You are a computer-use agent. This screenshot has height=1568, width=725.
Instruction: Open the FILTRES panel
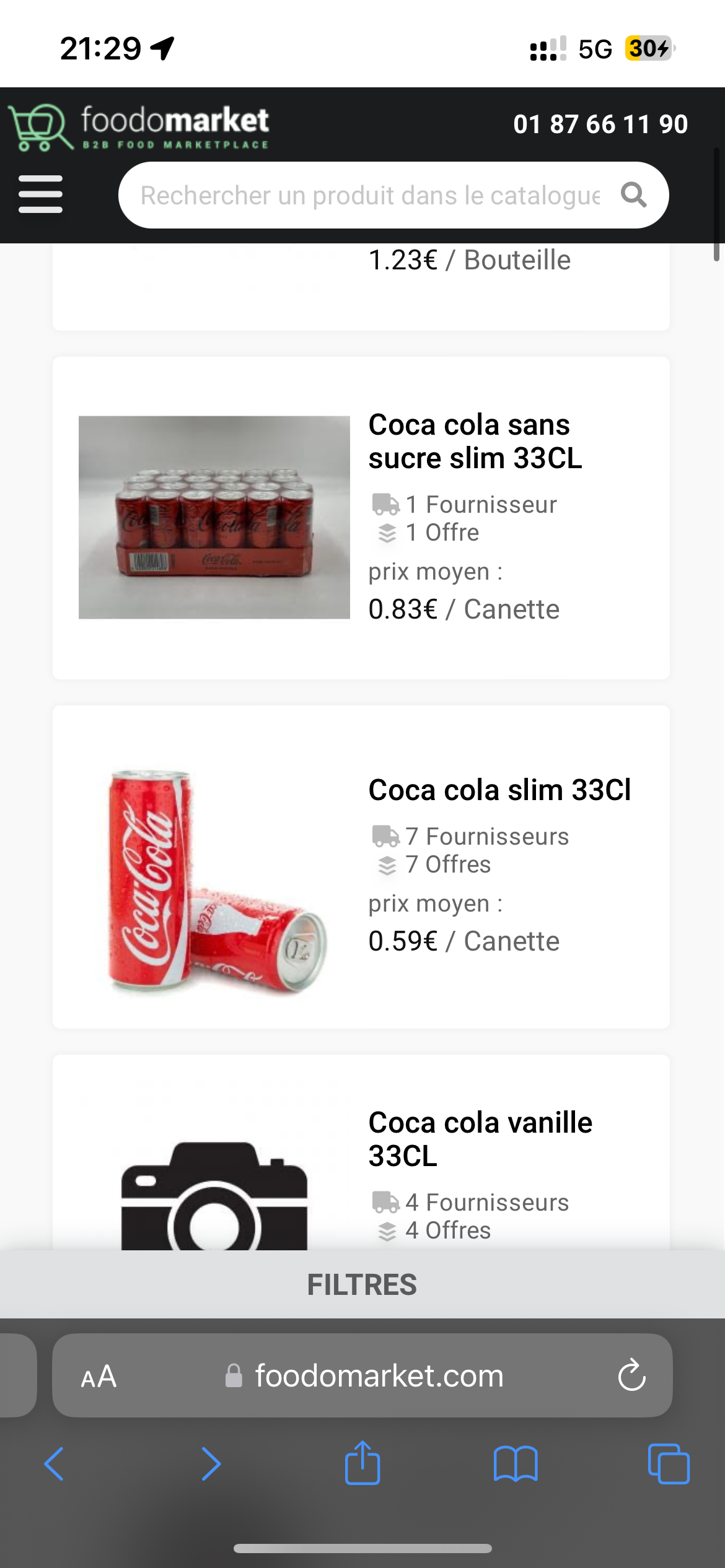tap(362, 1284)
